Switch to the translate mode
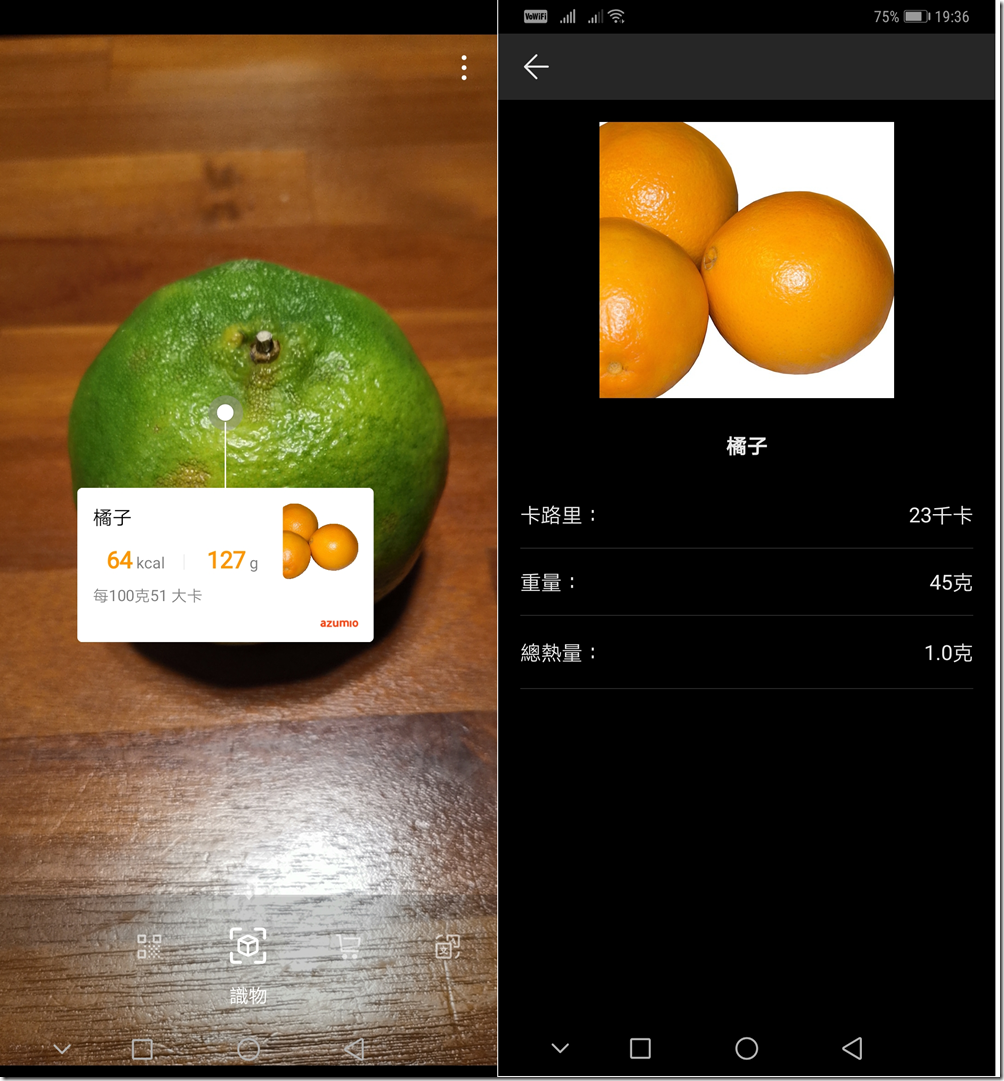This screenshot has height=1081, width=1004. click(447, 946)
